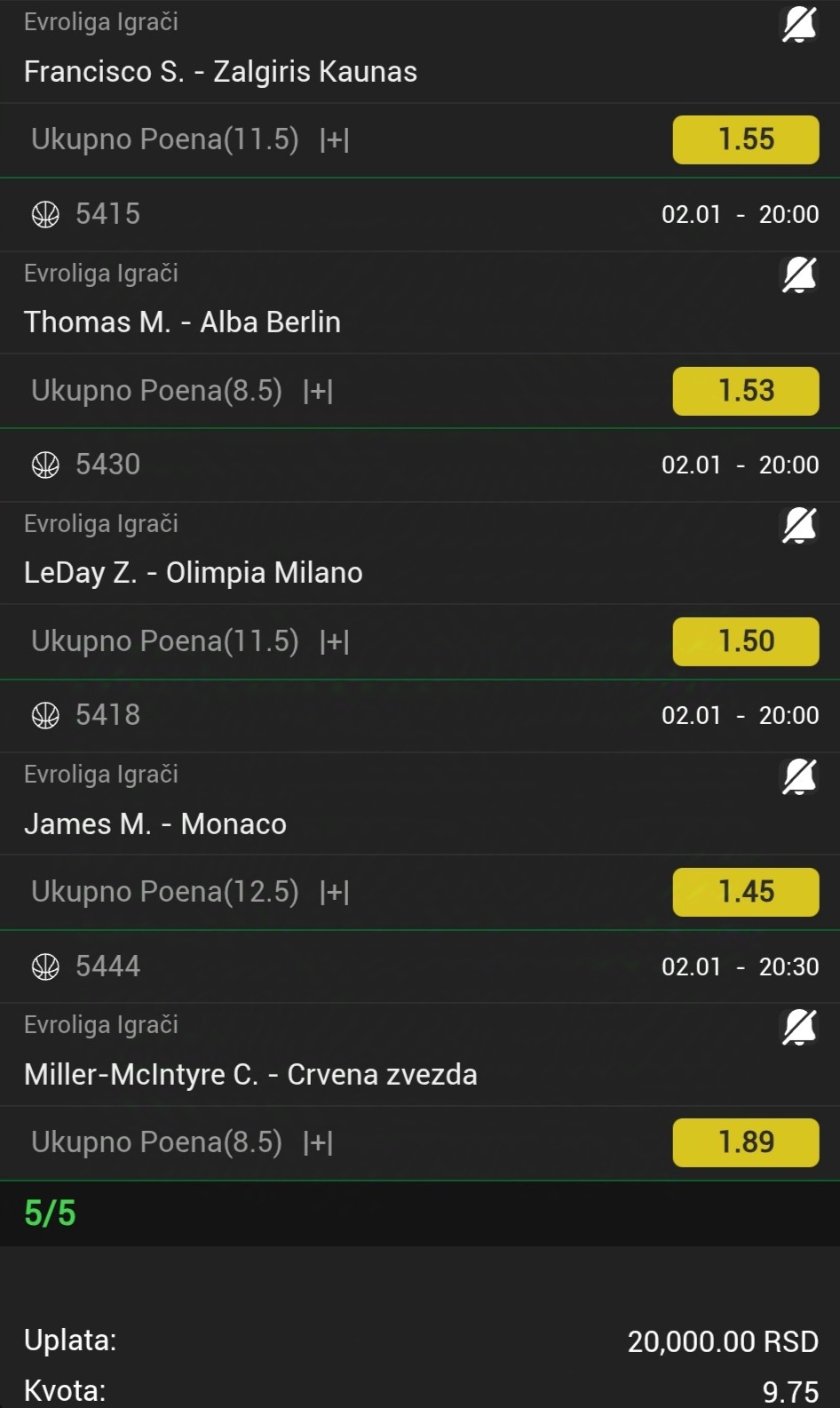The image size is (840, 1408).
Task: Open the LeDay Z. - Olimpia Milano match
Action: [193, 573]
